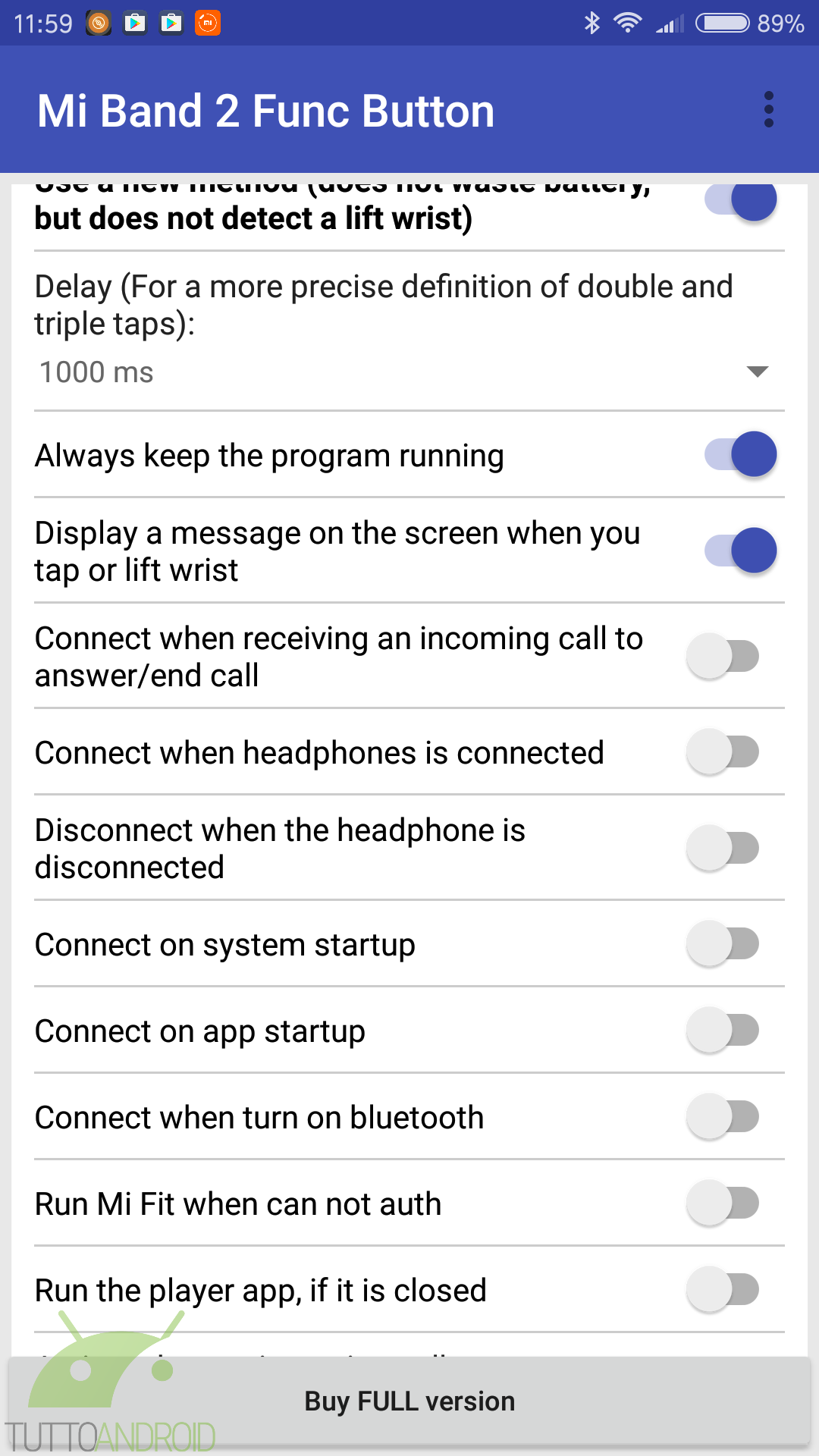Enable Run the player app if closed
Screen dimensions: 819x1456
(723, 1290)
